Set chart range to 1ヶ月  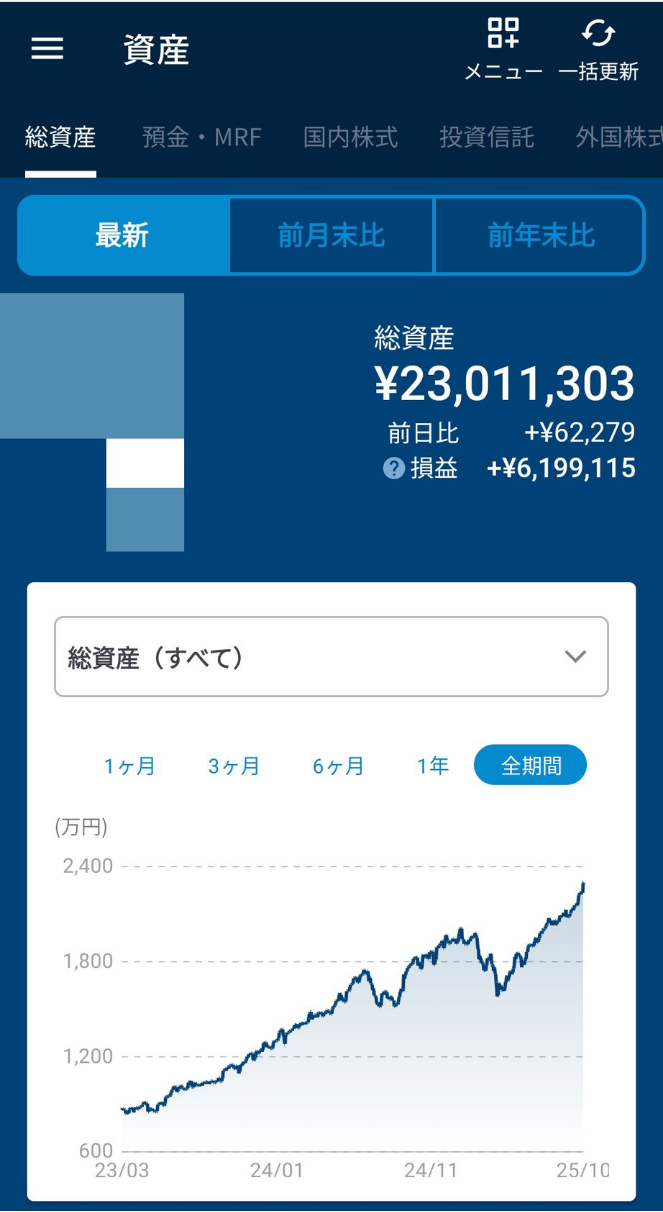pos(130,766)
